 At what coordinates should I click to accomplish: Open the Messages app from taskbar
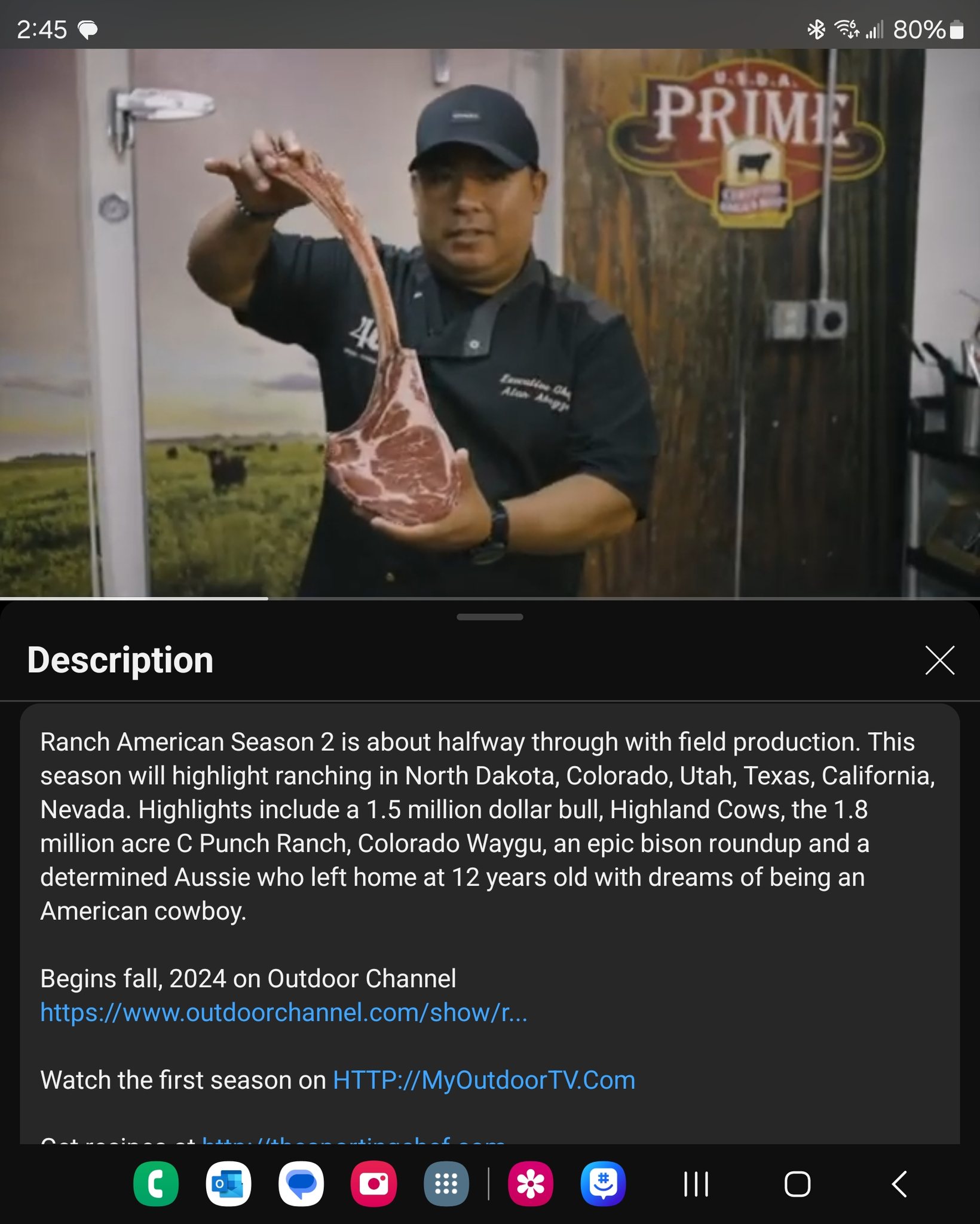point(301,1184)
